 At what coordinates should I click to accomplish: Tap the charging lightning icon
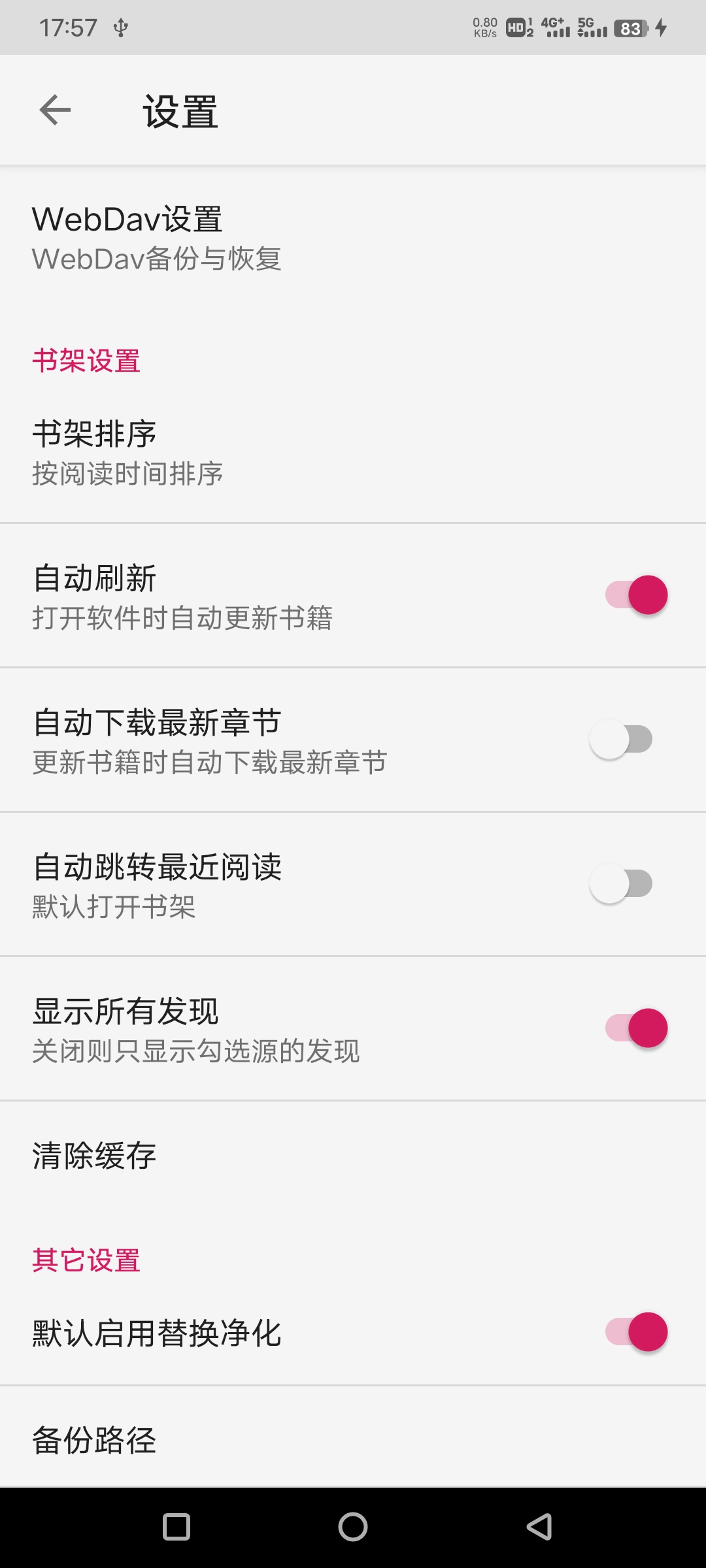(663, 27)
